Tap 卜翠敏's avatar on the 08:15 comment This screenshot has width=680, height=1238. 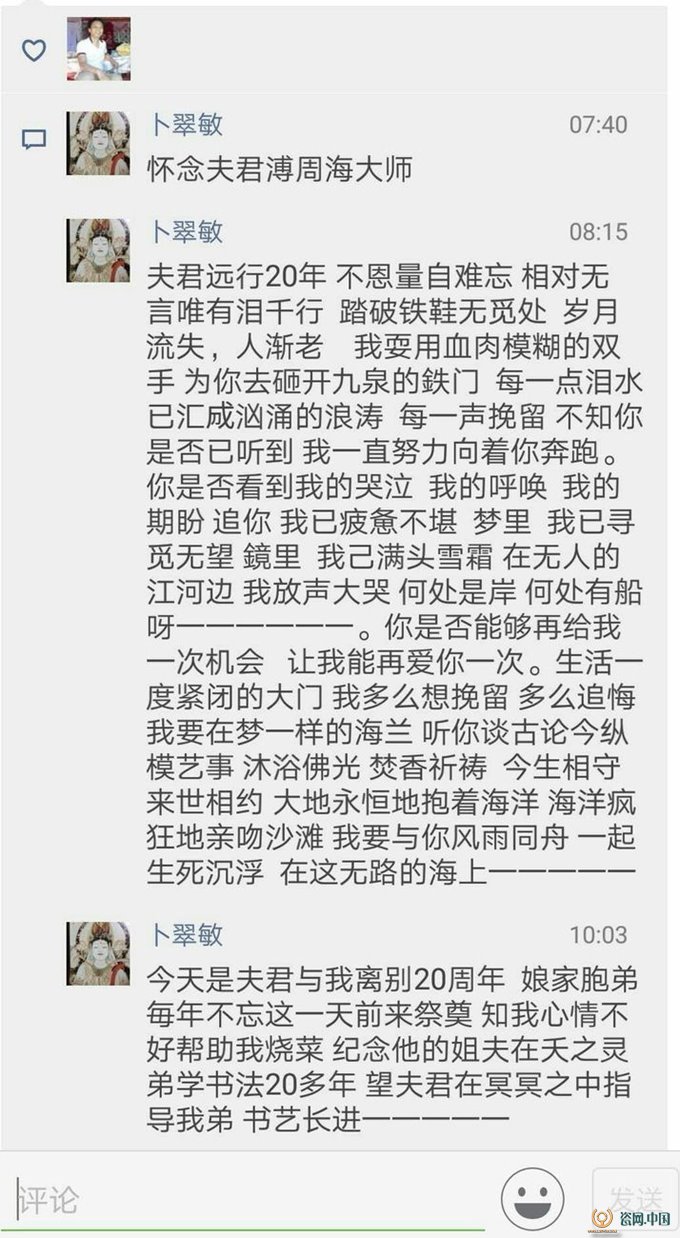98,250
